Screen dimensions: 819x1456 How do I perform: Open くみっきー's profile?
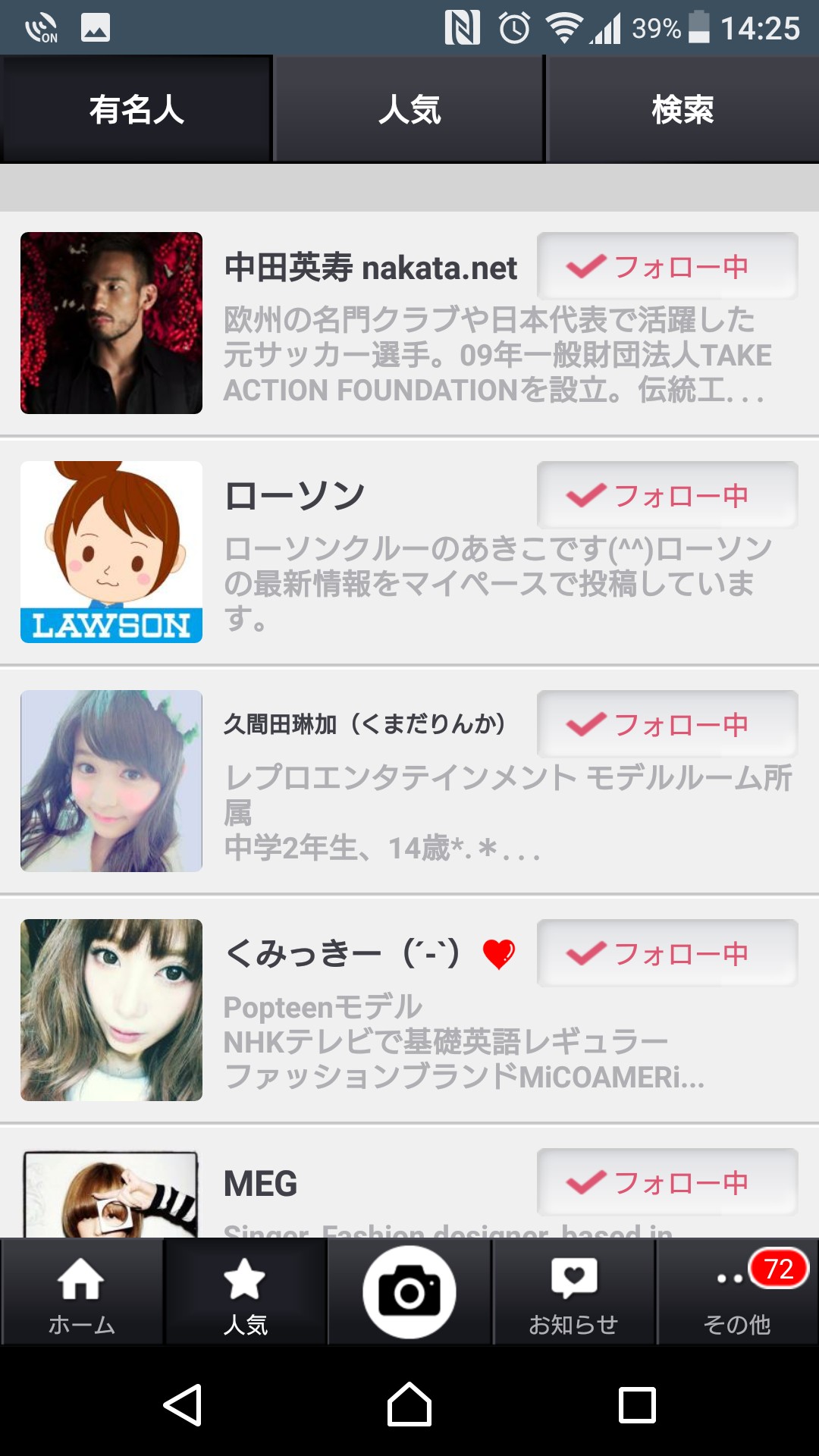(x=111, y=1010)
